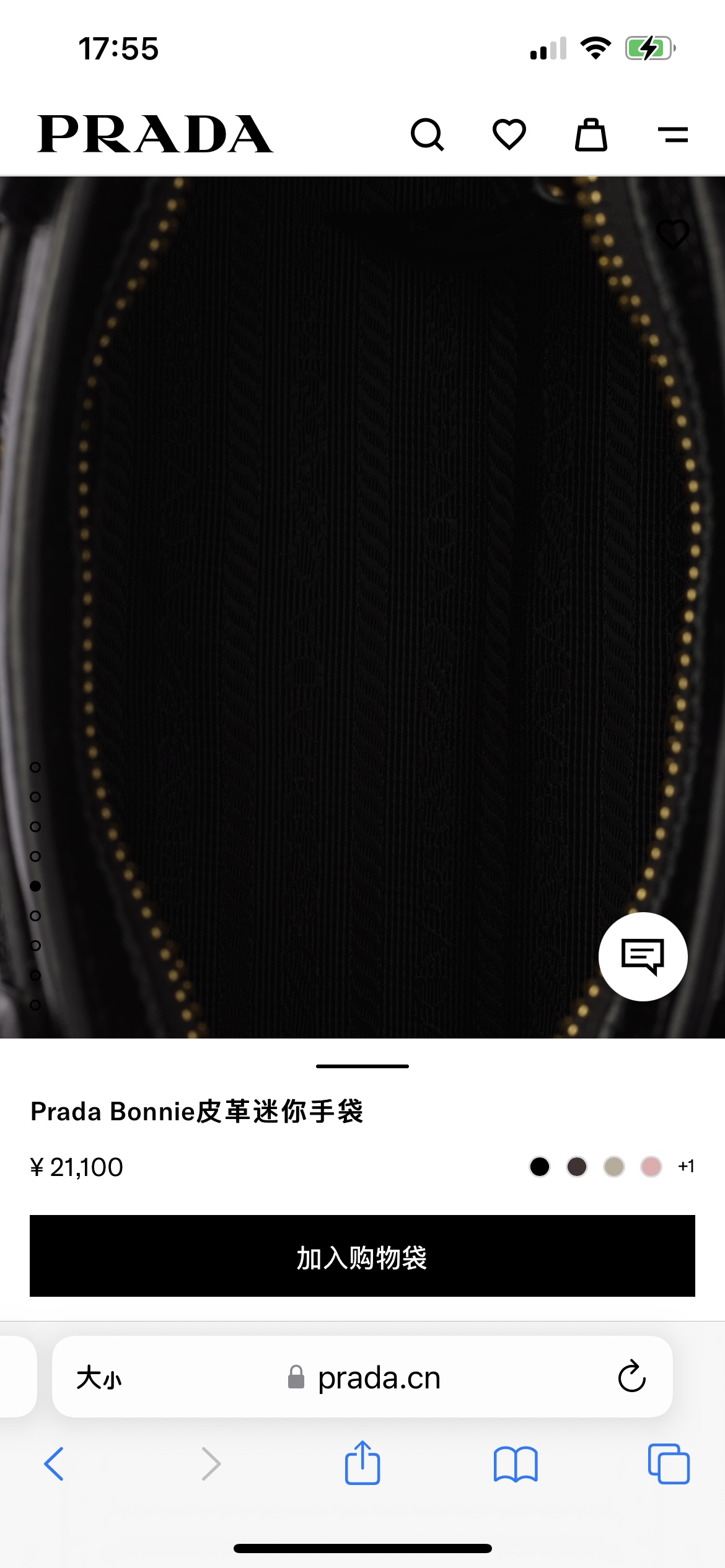Open the search icon in Prada header

point(427,134)
